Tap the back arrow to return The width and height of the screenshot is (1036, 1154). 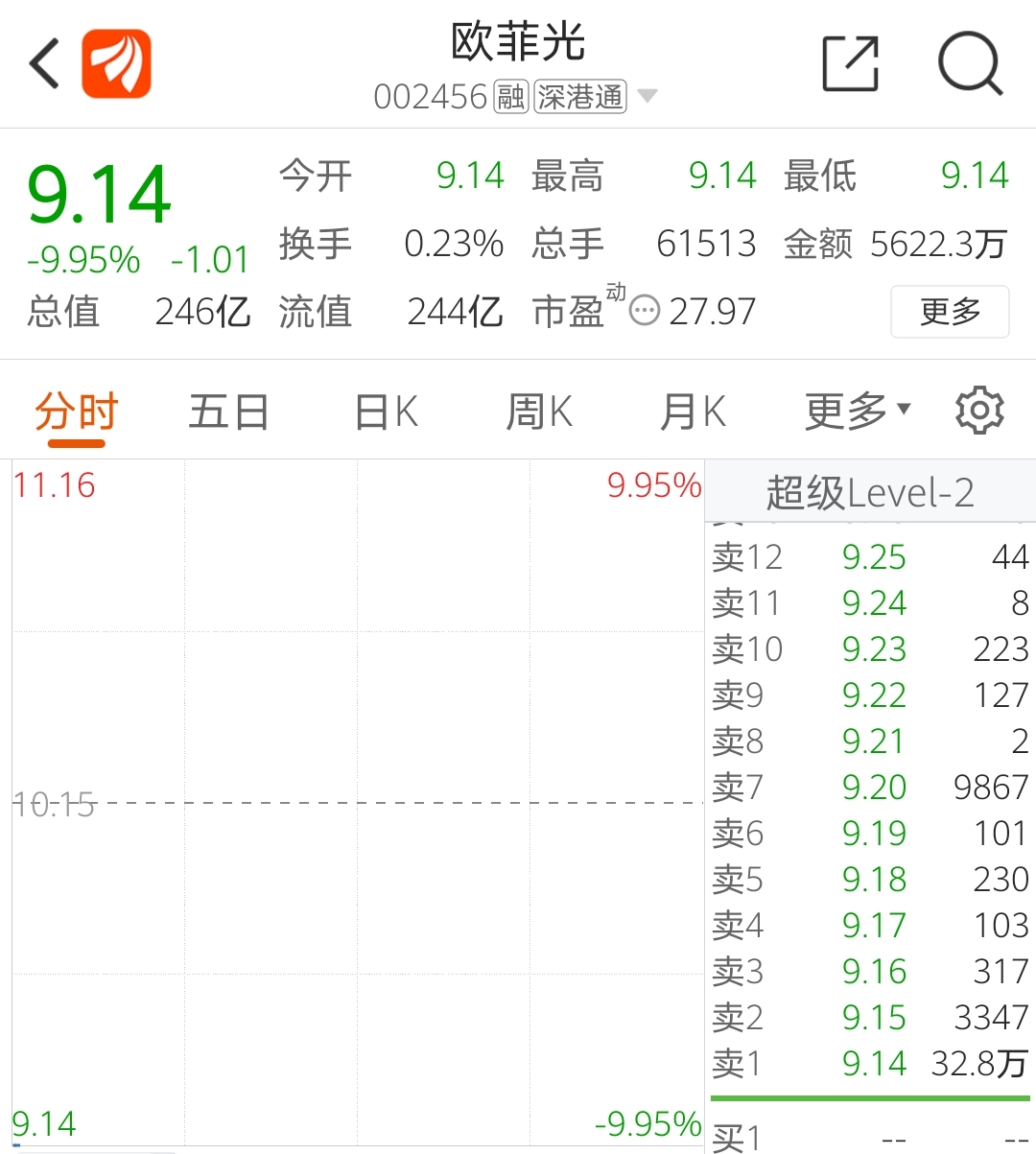[42, 63]
